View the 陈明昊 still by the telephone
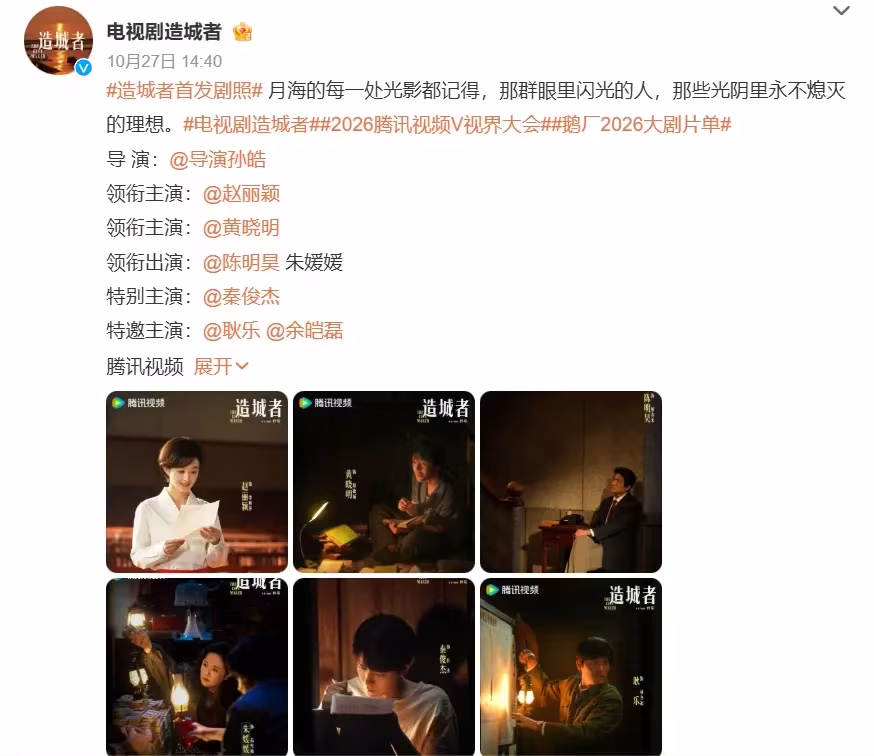This screenshot has height=756, width=874. [570, 481]
